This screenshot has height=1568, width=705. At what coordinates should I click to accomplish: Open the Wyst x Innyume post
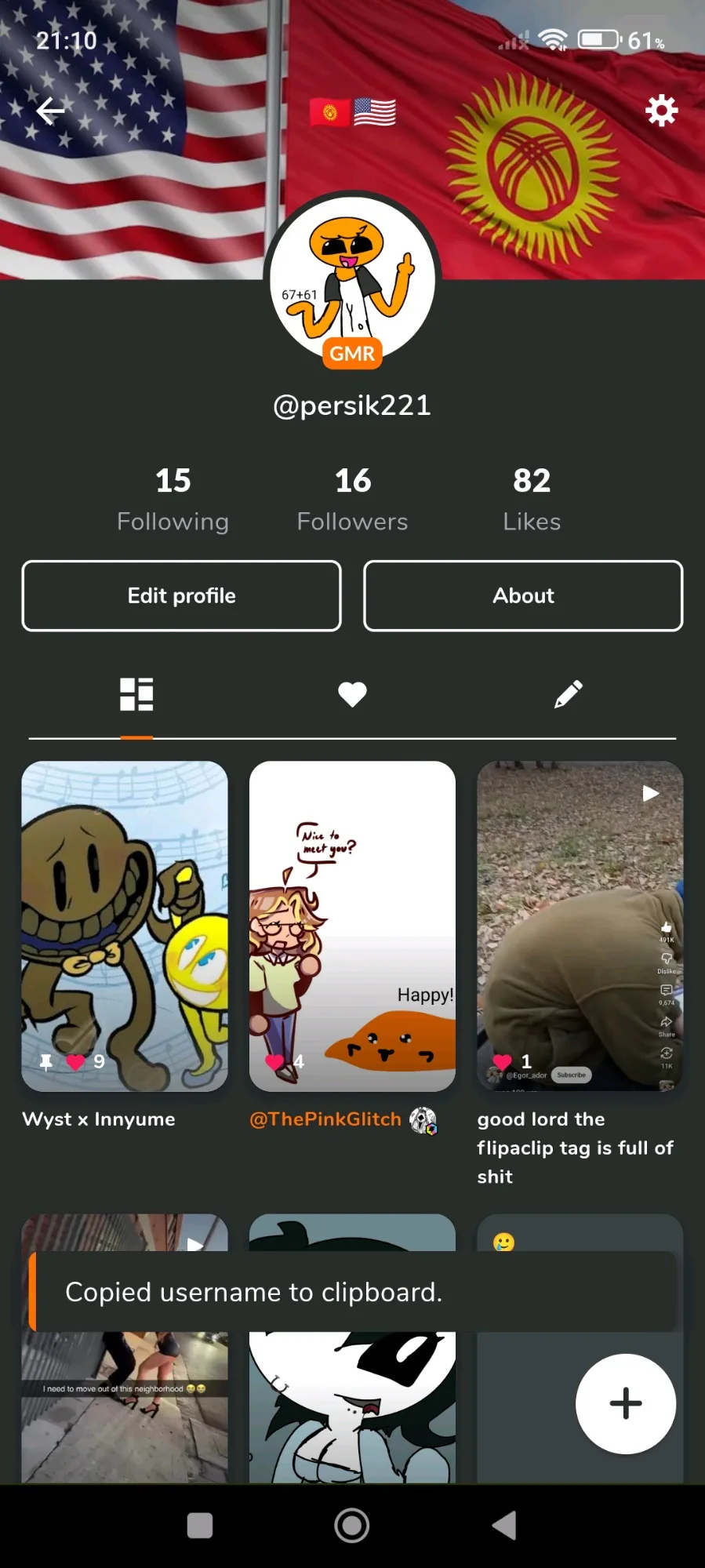coord(125,926)
